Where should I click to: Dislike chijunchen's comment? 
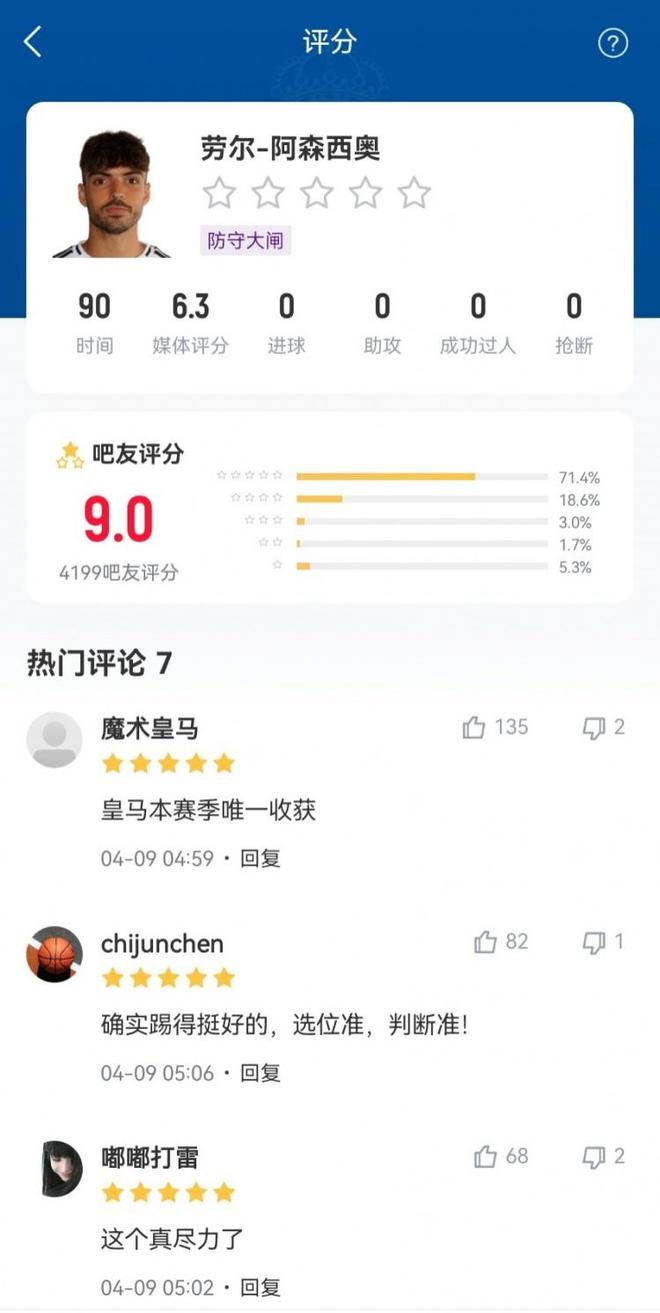(594, 942)
